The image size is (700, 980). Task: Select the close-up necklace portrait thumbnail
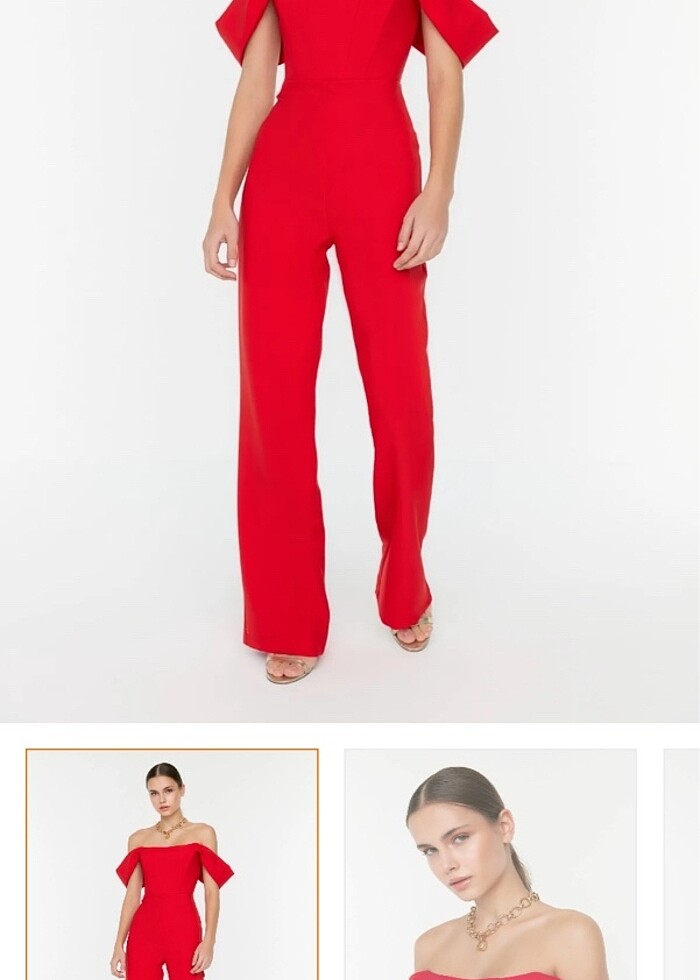coord(490,864)
